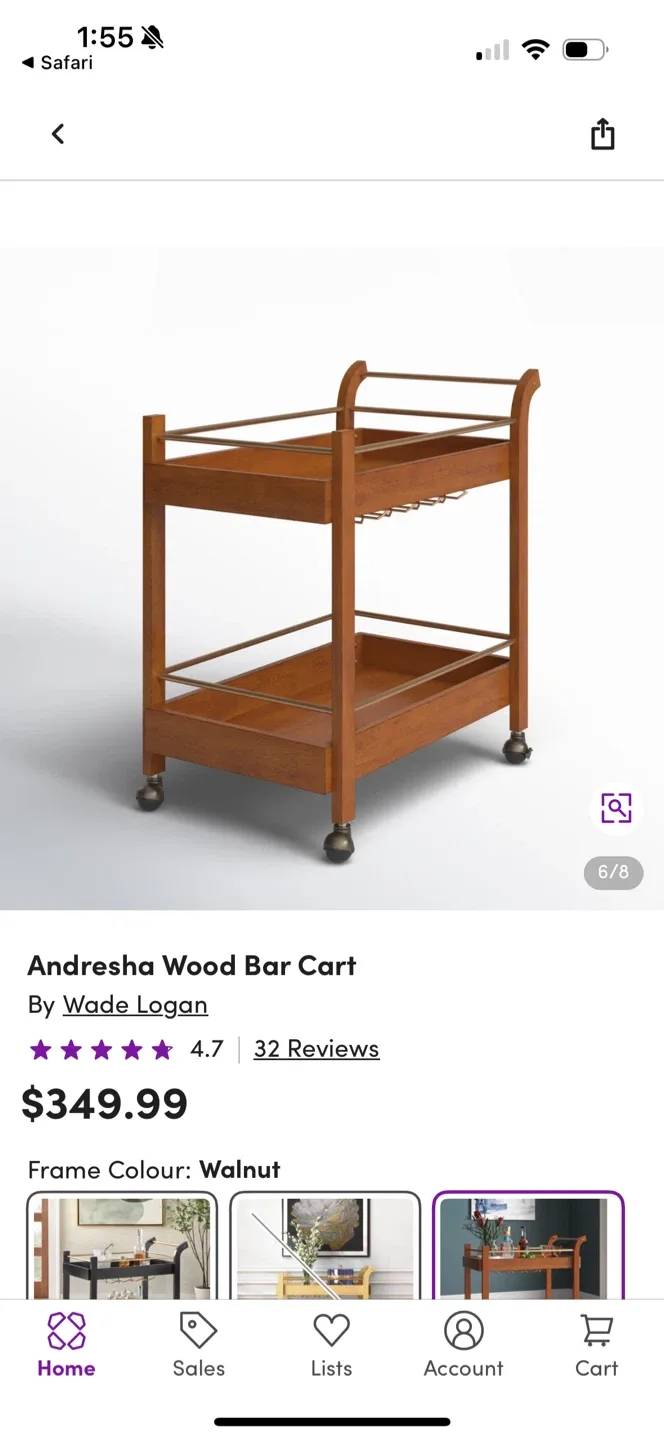This screenshot has width=664, height=1440.
Task: Open the Sales tab
Action: 198,1345
